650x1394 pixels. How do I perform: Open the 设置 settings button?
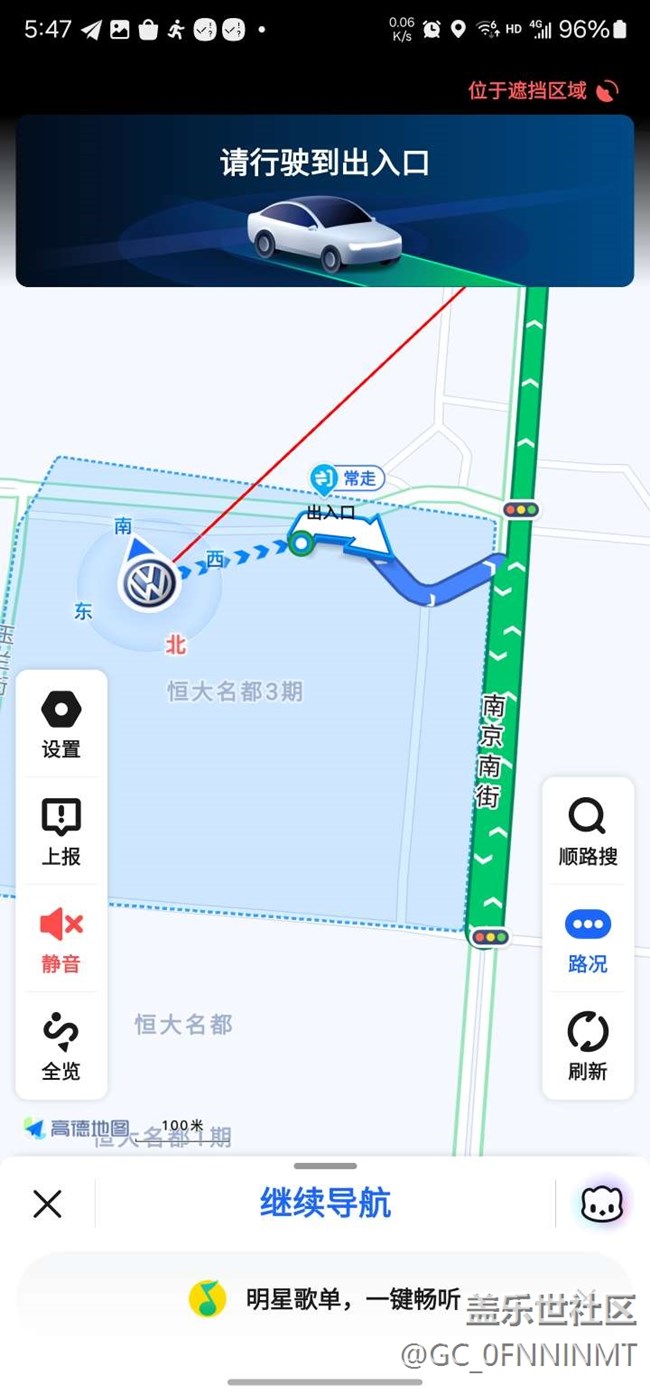(x=61, y=724)
